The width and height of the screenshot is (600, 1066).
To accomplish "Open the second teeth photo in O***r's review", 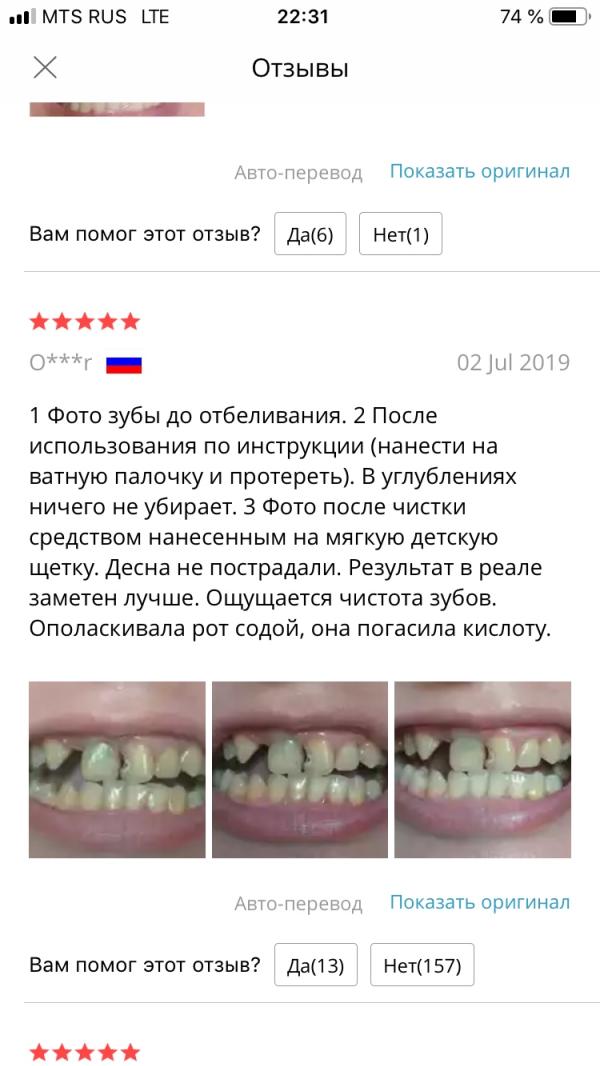I will pos(300,770).
